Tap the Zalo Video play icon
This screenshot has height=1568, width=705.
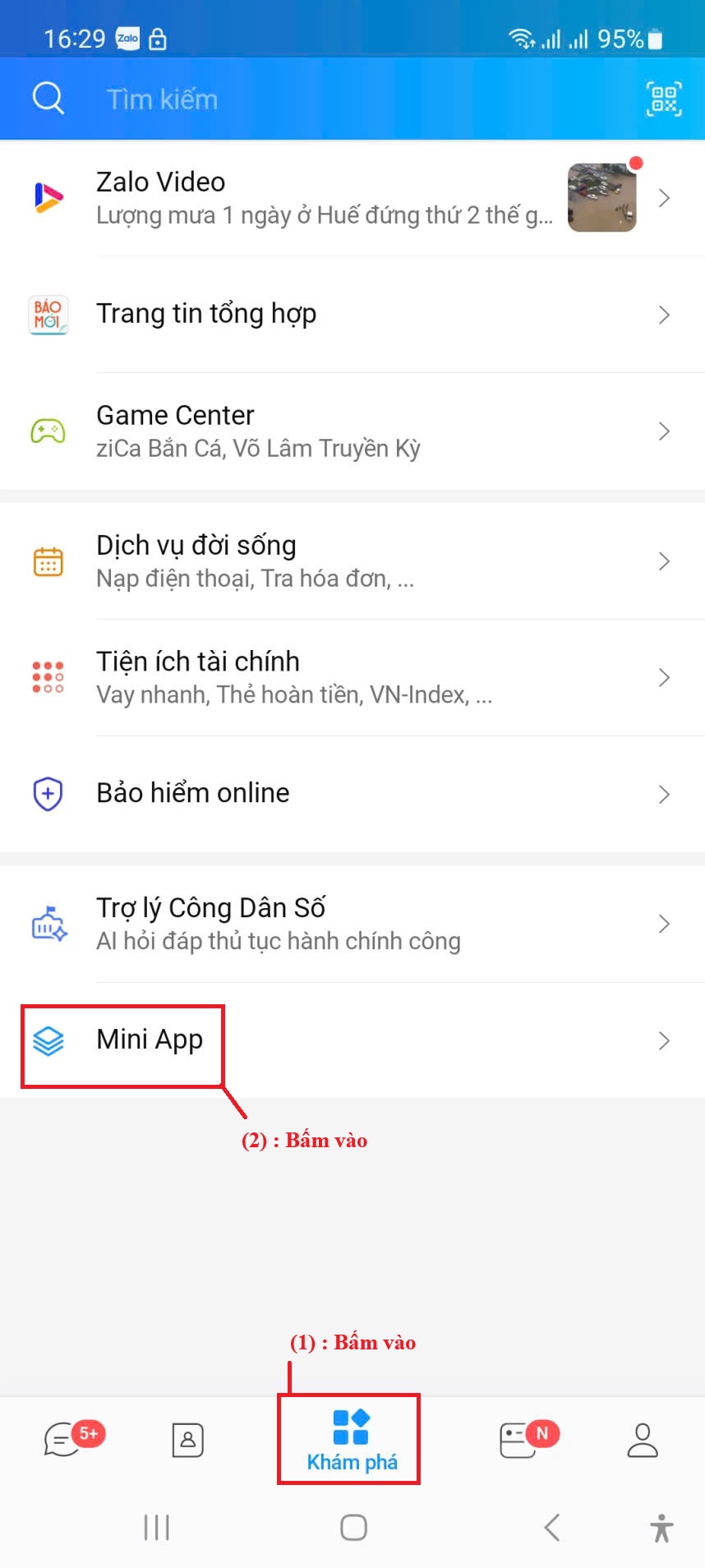coord(48,197)
